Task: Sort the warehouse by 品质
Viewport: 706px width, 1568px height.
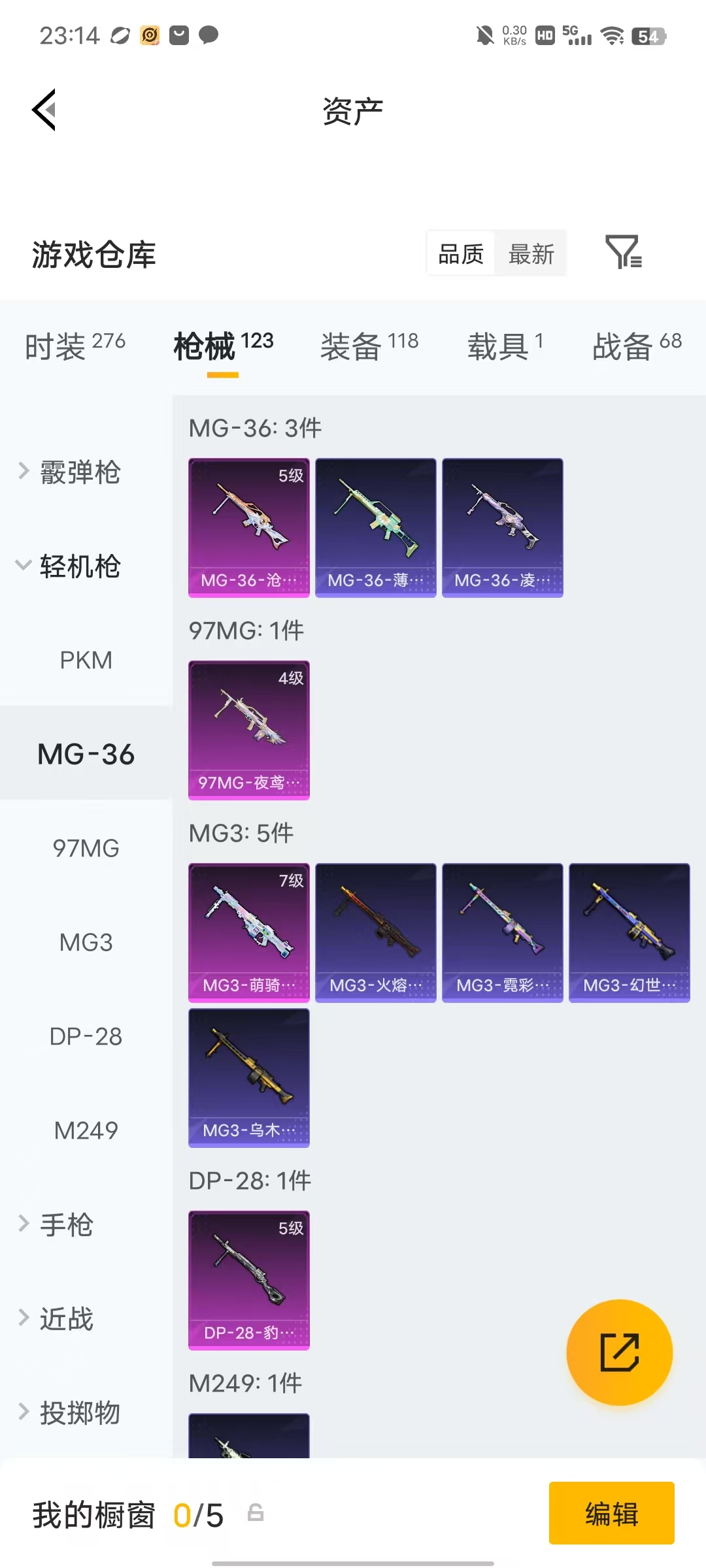Action: tap(461, 253)
